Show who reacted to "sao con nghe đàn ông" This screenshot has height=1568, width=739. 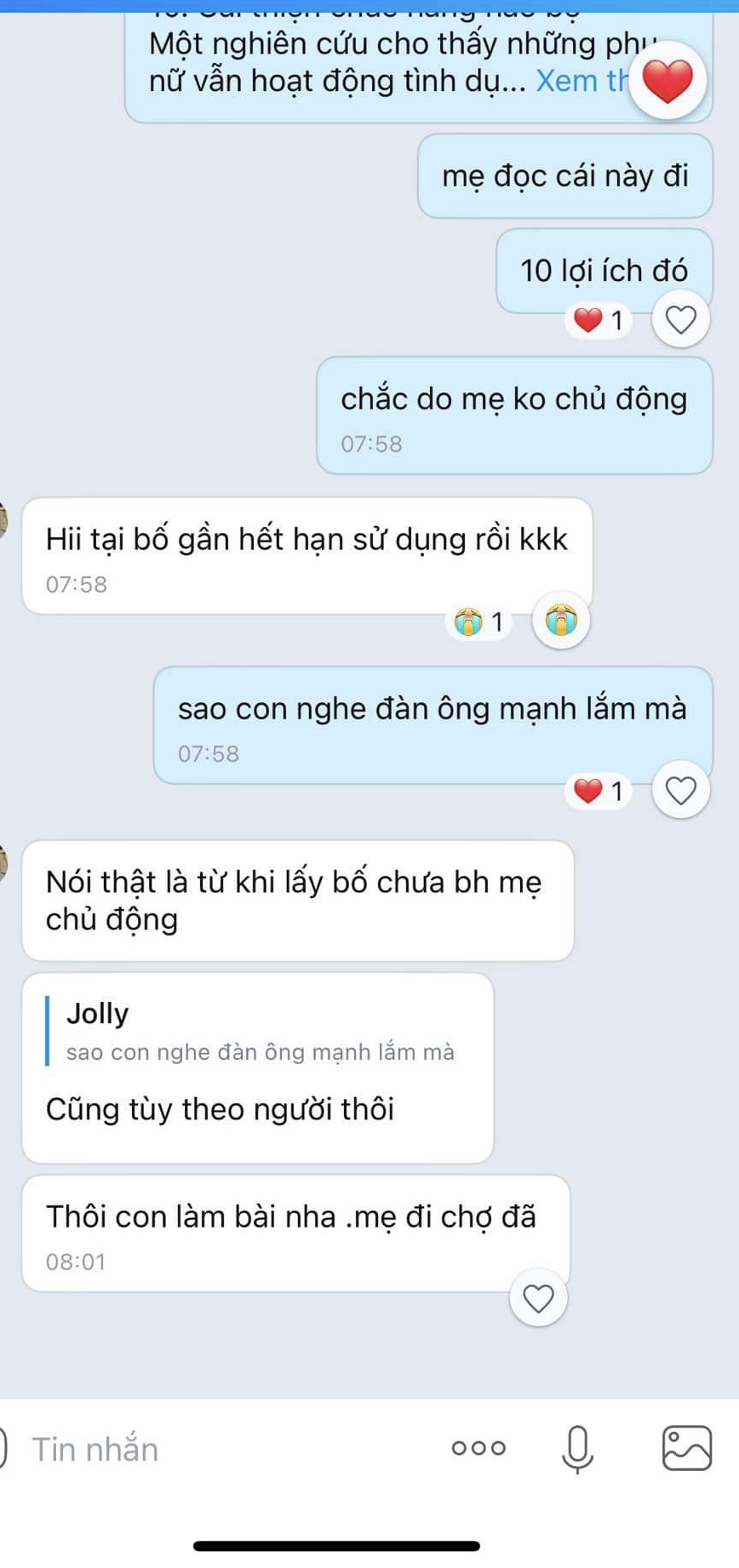coord(599,792)
